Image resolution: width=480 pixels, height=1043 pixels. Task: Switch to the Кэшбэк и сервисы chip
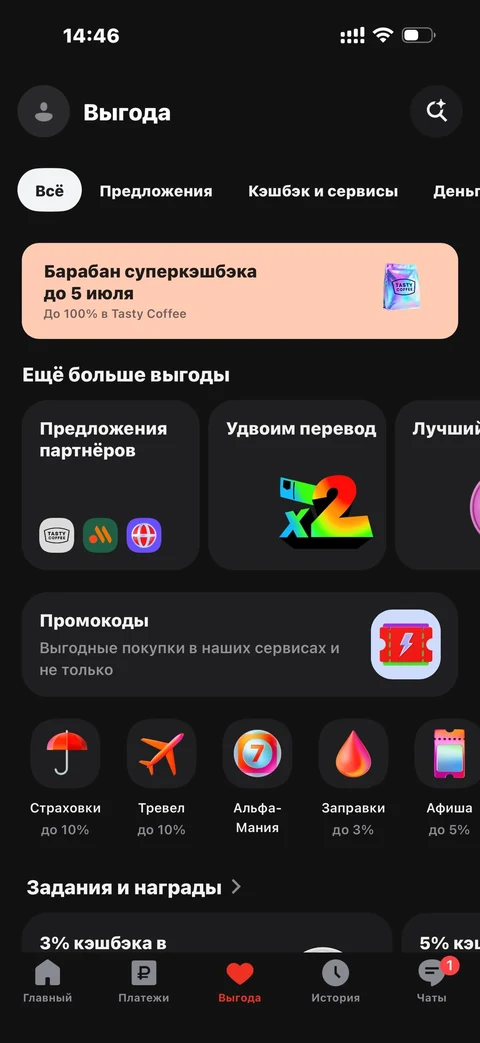[x=323, y=192]
